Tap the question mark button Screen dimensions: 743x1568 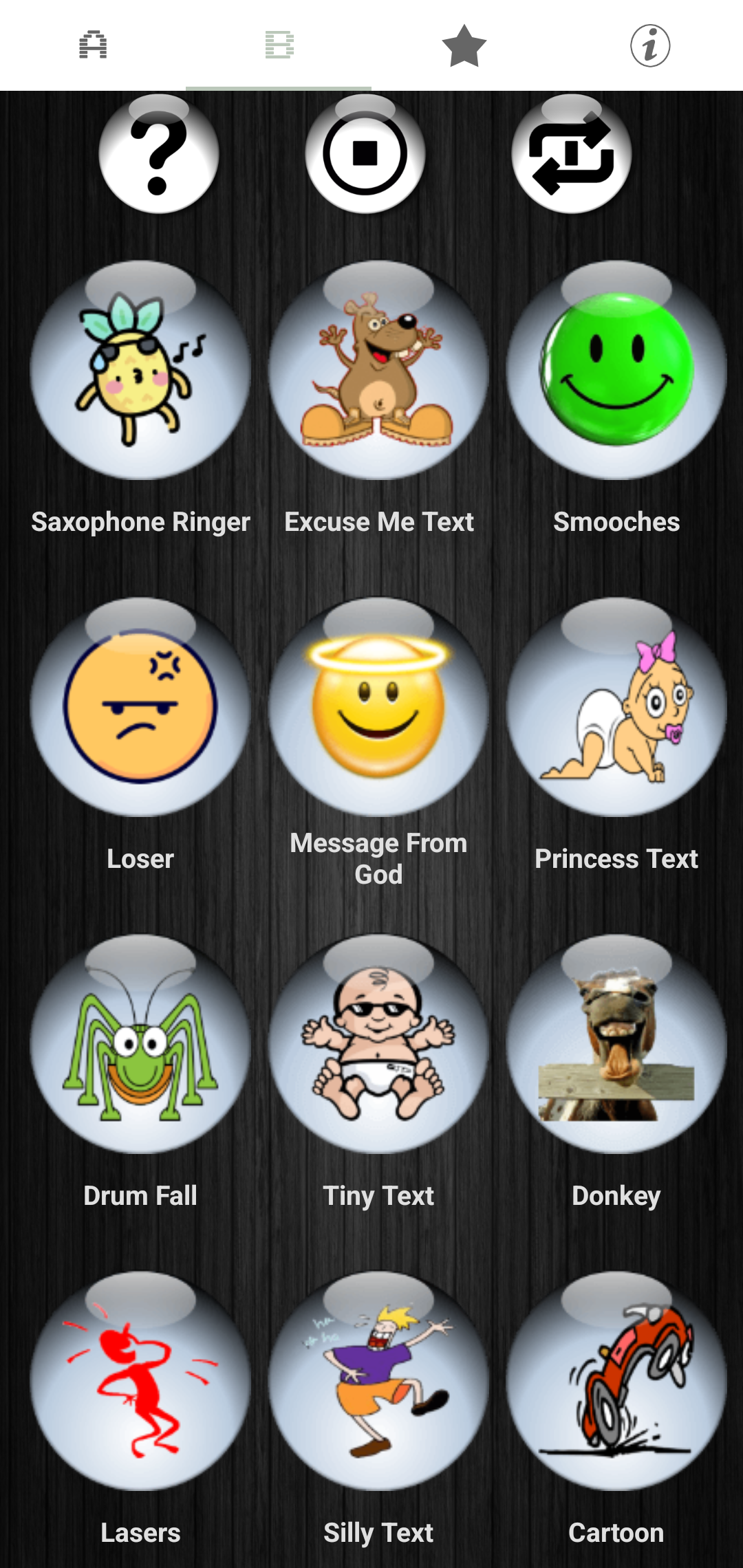pyautogui.click(x=159, y=154)
